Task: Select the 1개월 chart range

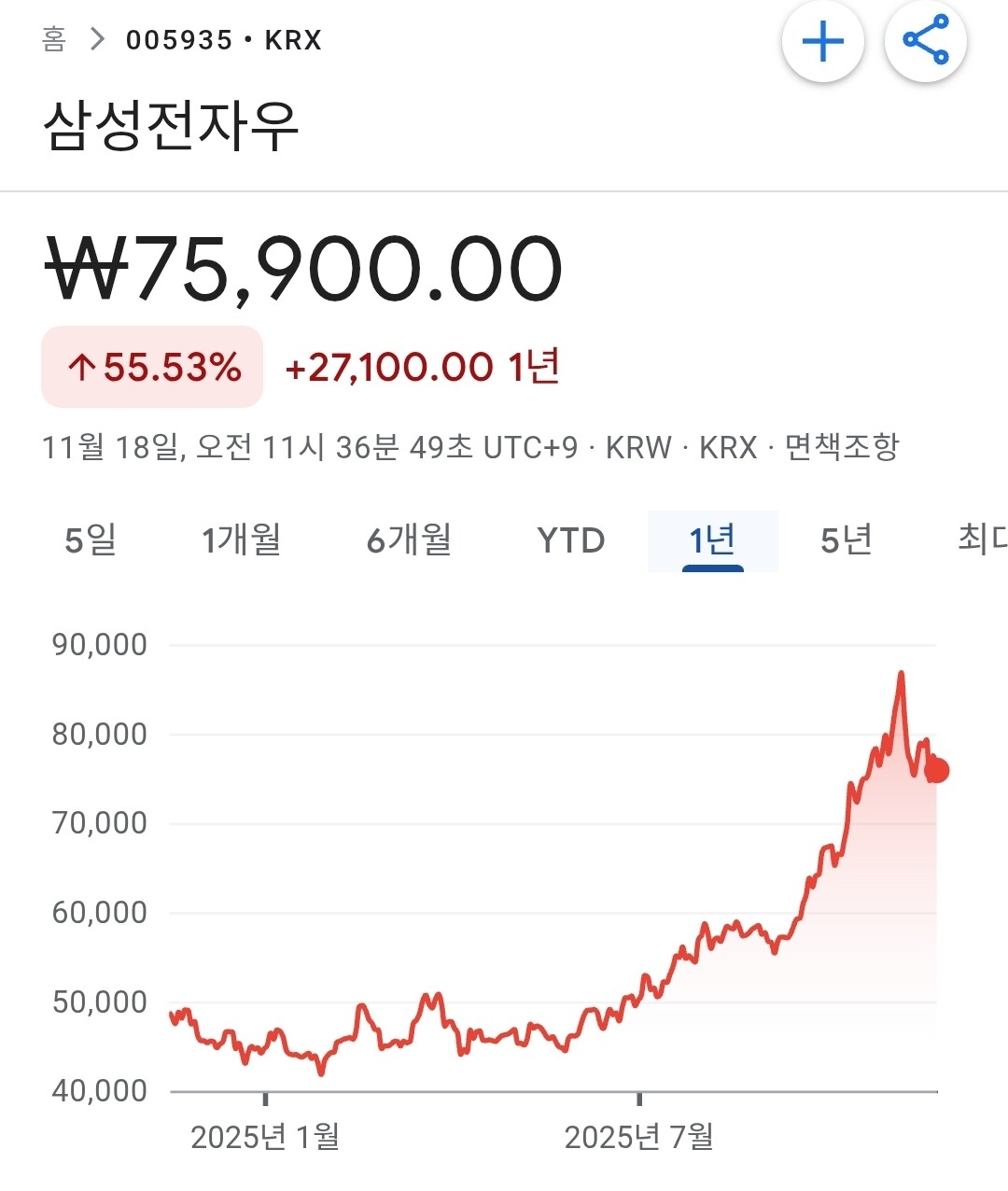Action: 242,540
